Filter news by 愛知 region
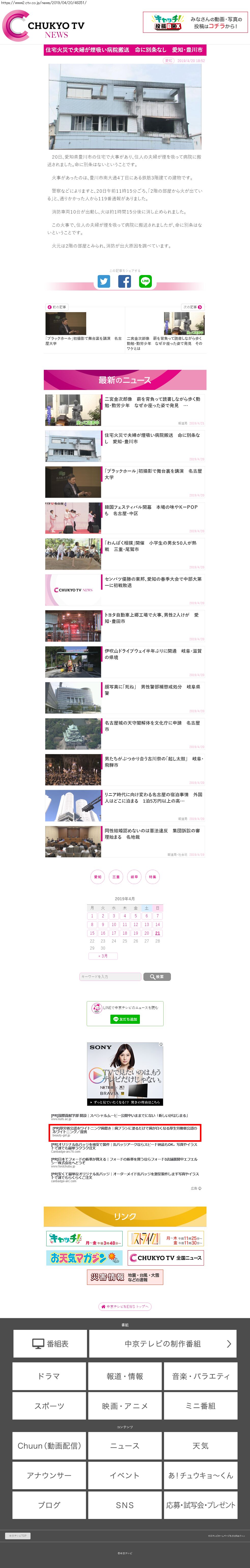This screenshot has height=1568, width=250. pos(97,877)
